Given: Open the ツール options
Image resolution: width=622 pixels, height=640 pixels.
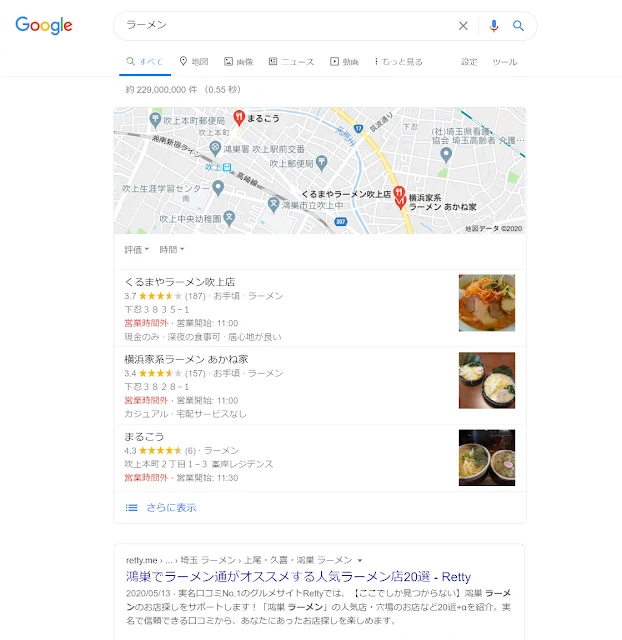Looking at the screenshot, I should pos(505,61).
